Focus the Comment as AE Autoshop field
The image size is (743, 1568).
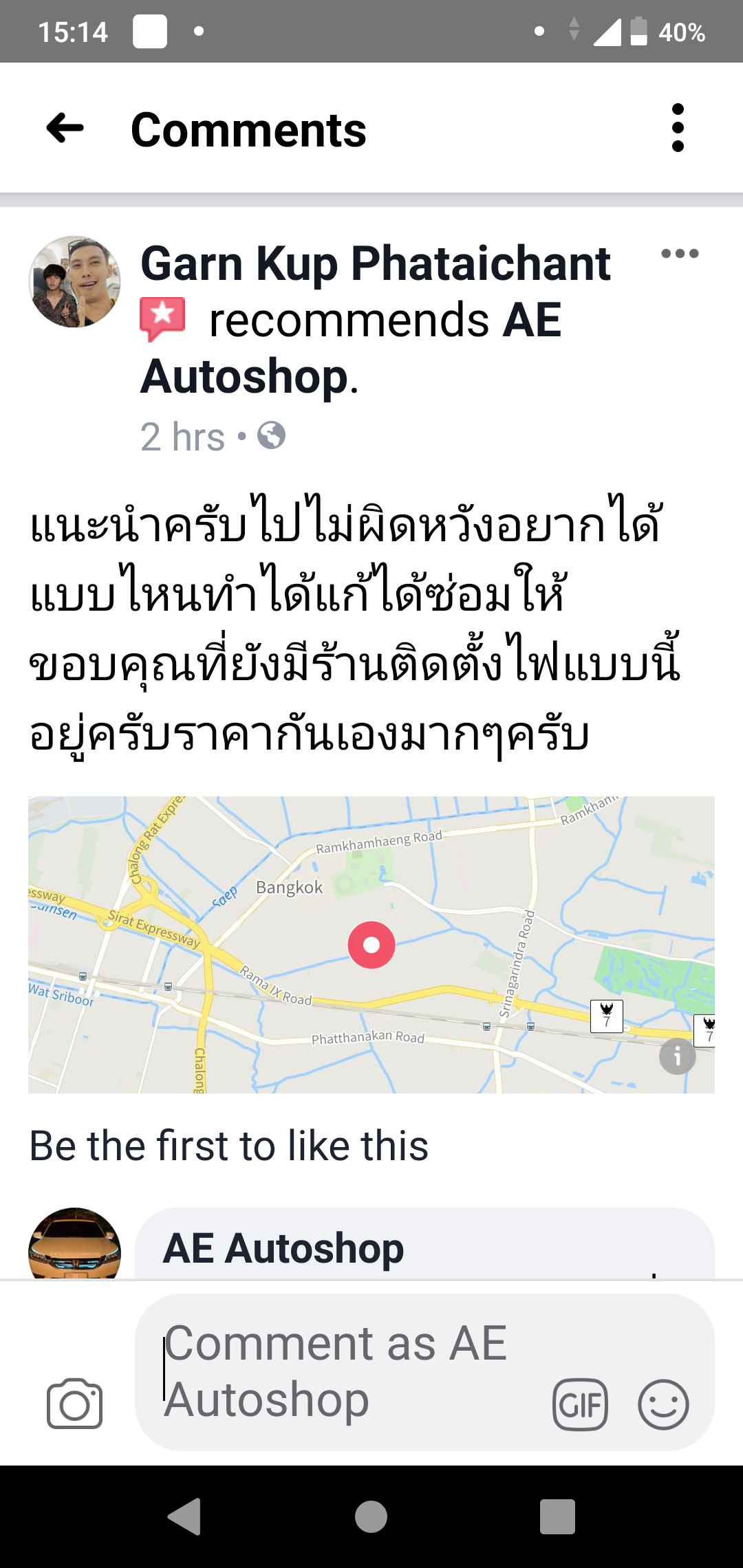pos(344,1372)
